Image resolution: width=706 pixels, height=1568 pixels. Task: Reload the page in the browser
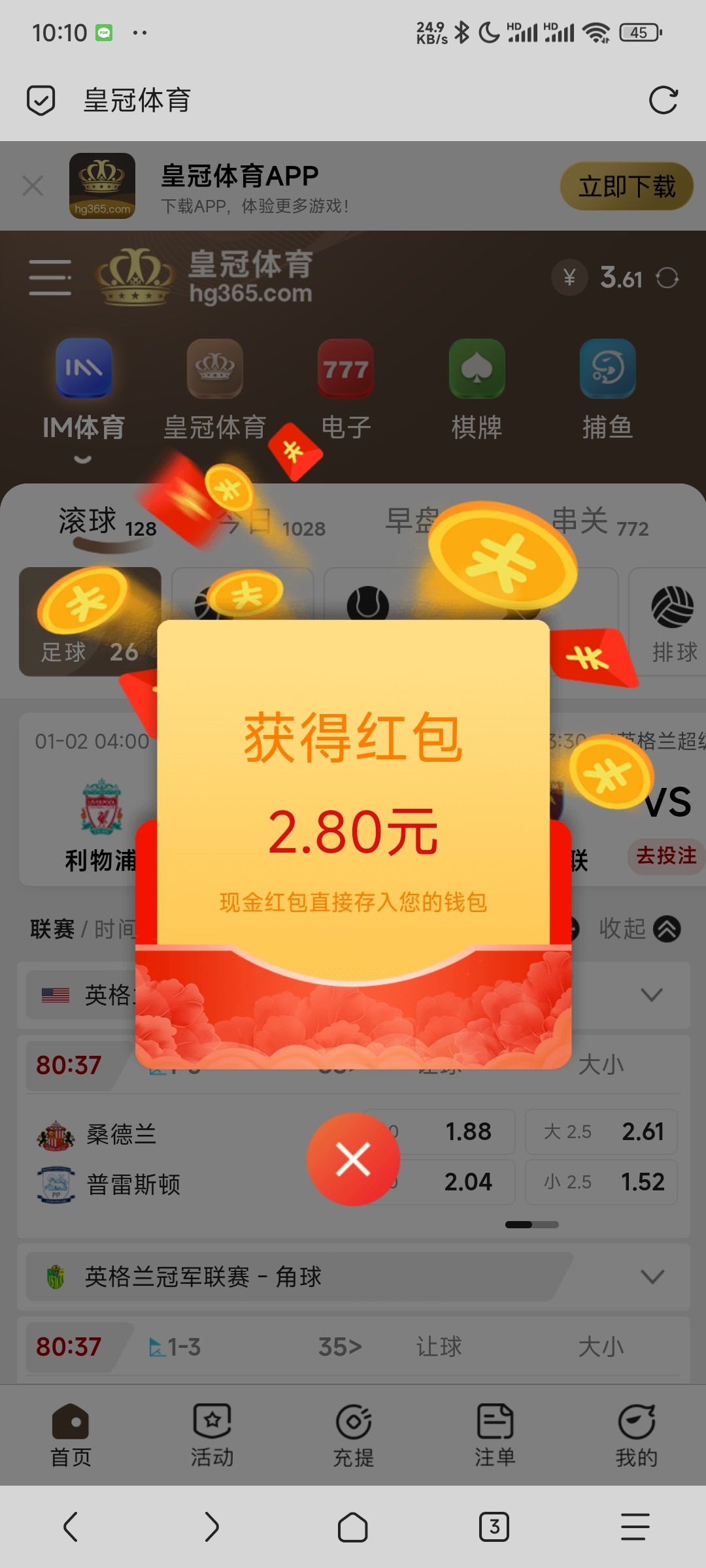tap(663, 101)
